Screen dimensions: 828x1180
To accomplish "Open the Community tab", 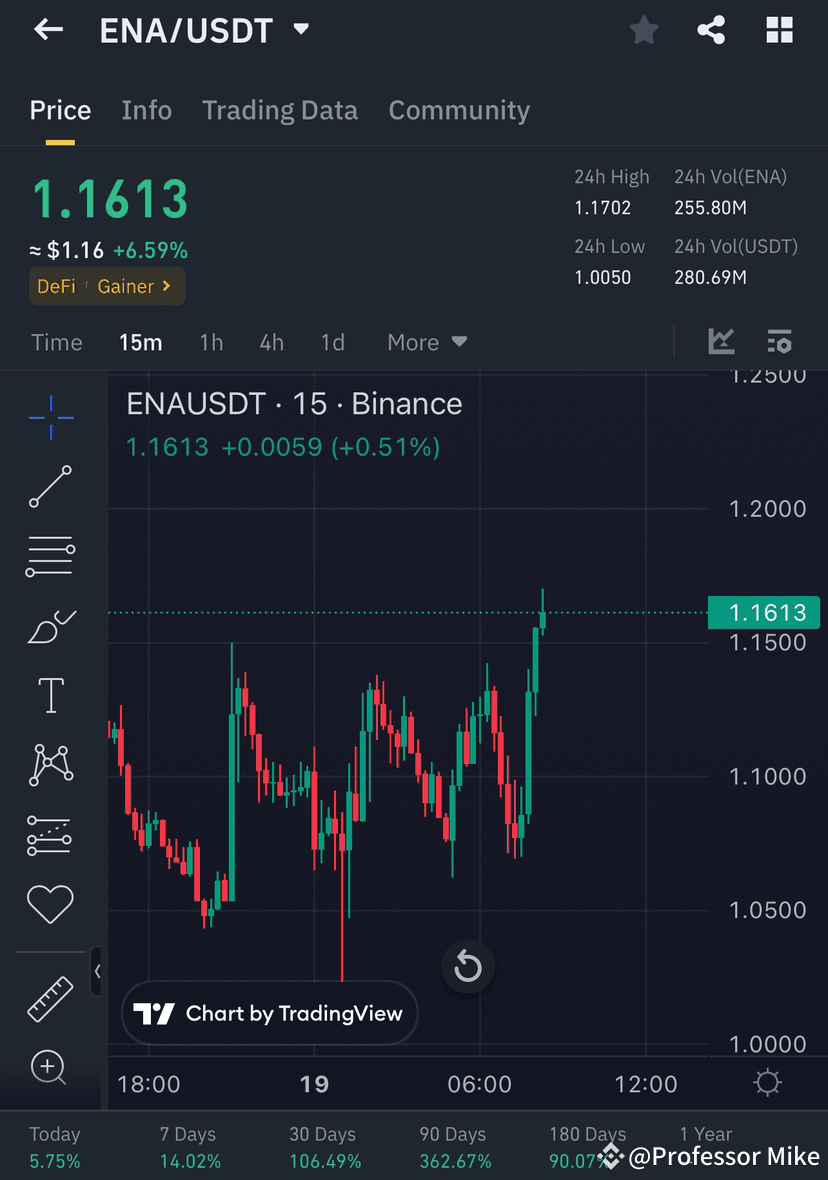I will point(459,110).
